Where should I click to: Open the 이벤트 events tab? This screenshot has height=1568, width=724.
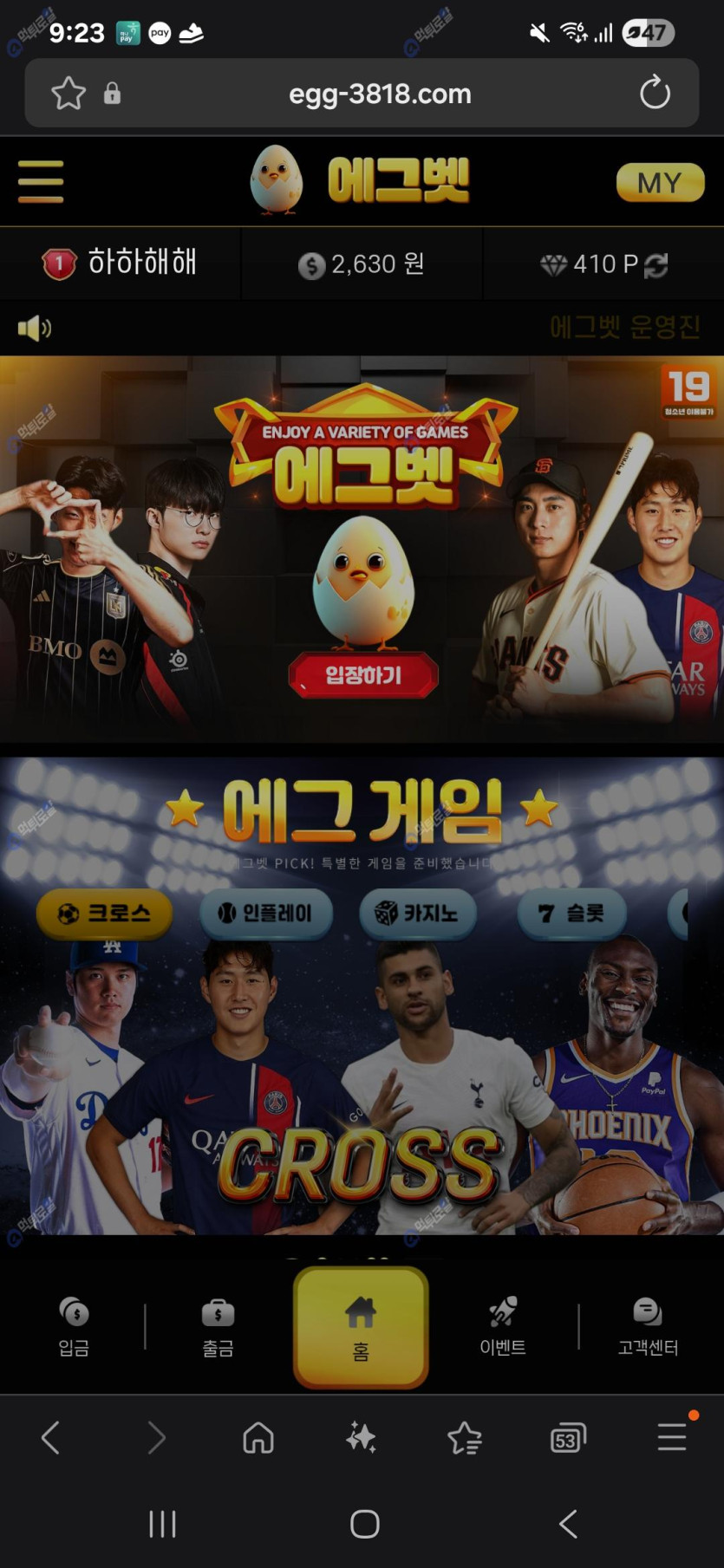pos(503,1326)
